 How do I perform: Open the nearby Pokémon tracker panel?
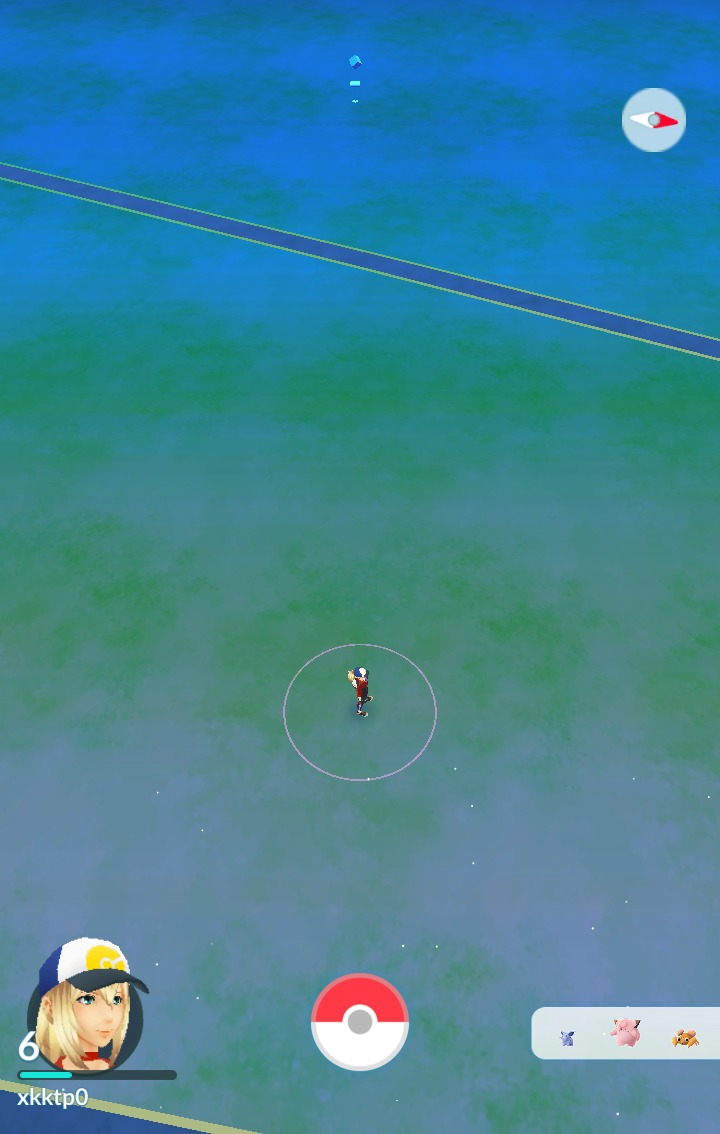[626, 1033]
